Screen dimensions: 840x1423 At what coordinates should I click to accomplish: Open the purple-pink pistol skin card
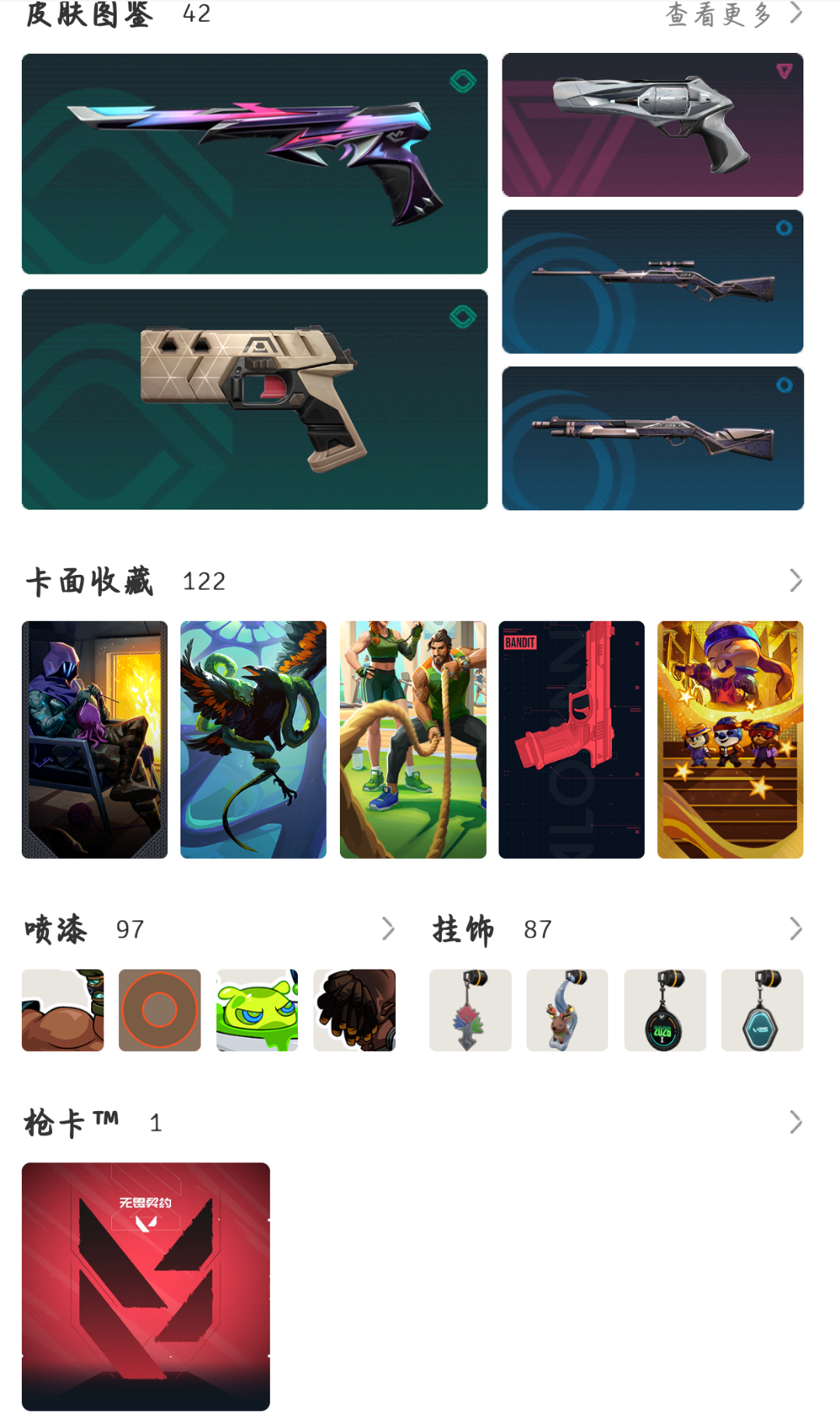click(254, 163)
